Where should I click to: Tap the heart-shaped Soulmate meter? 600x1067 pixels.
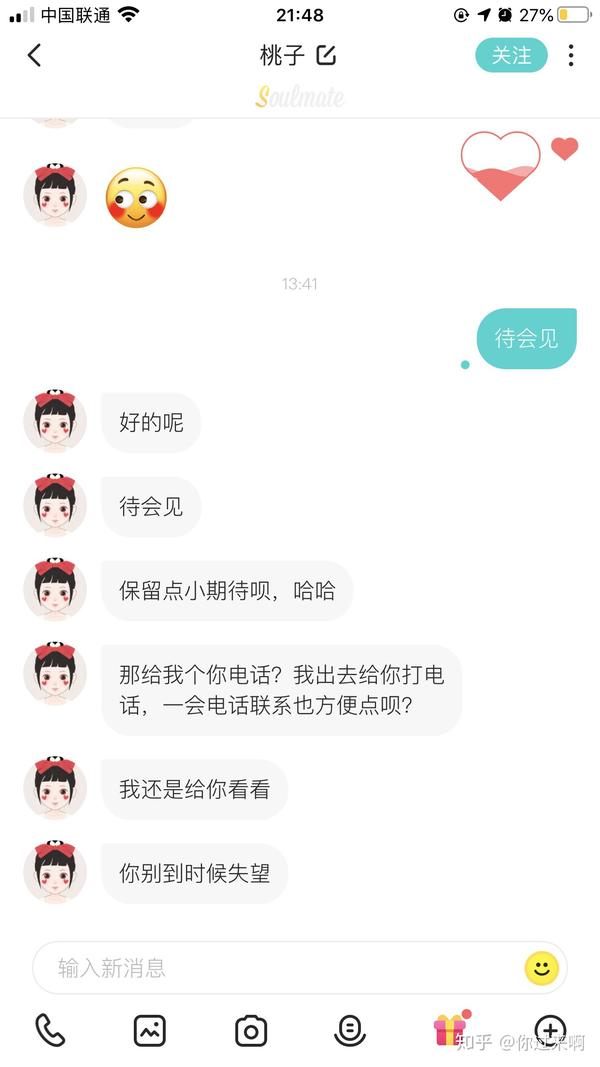pyautogui.click(x=500, y=166)
